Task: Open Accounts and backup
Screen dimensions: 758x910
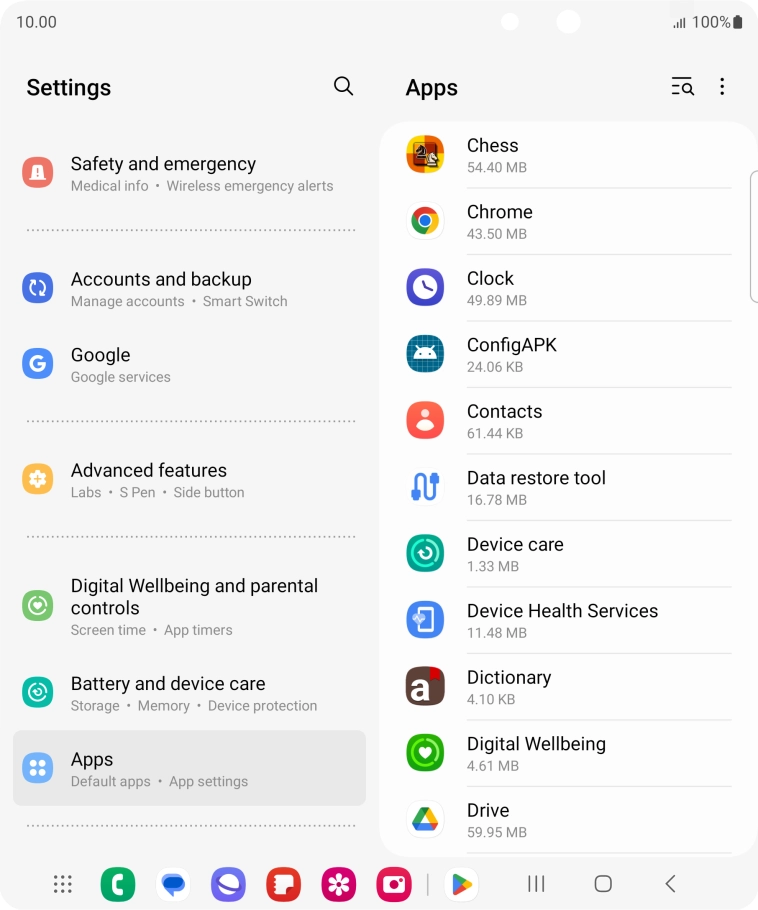Action: [189, 289]
